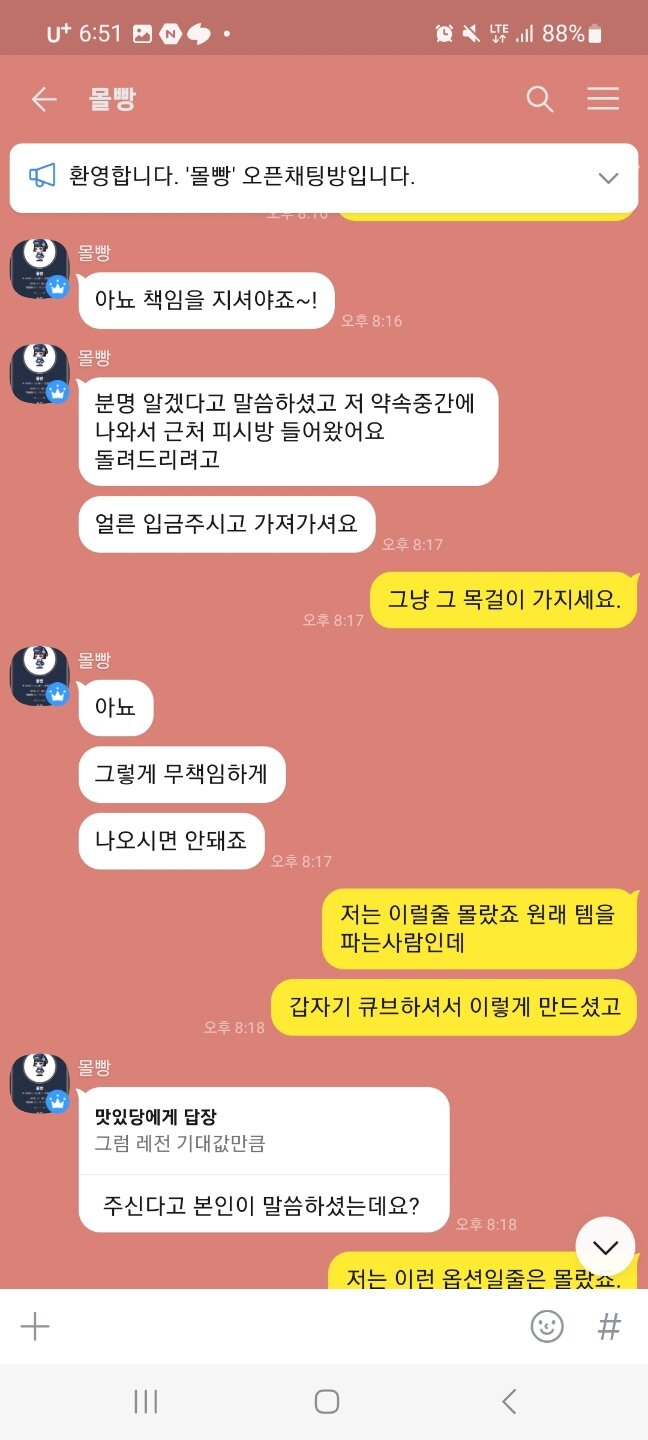Focus the message input field
Image resolution: width=648 pixels, height=1440 pixels.
290,1326
